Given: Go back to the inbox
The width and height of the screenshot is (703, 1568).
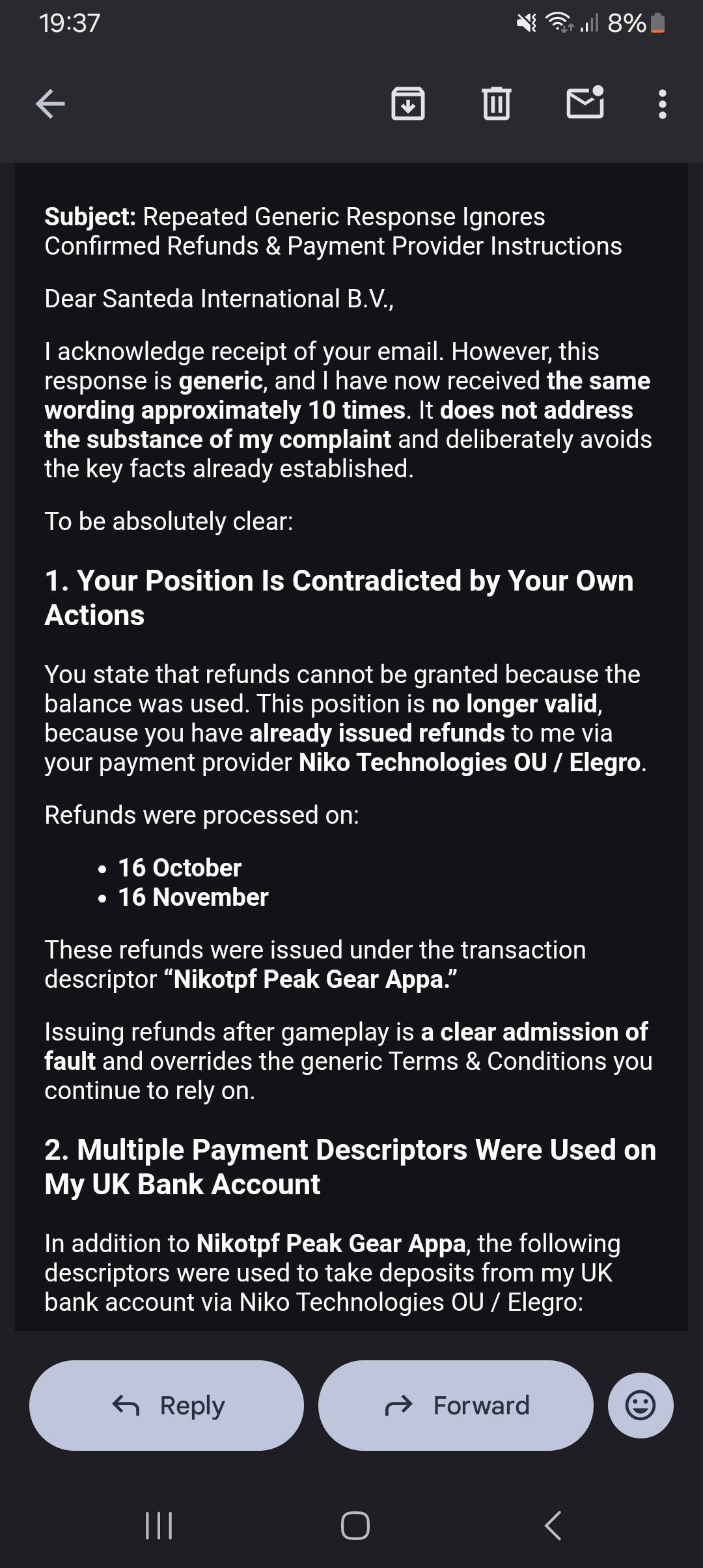Looking at the screenshot, I should tap(50, 104).
